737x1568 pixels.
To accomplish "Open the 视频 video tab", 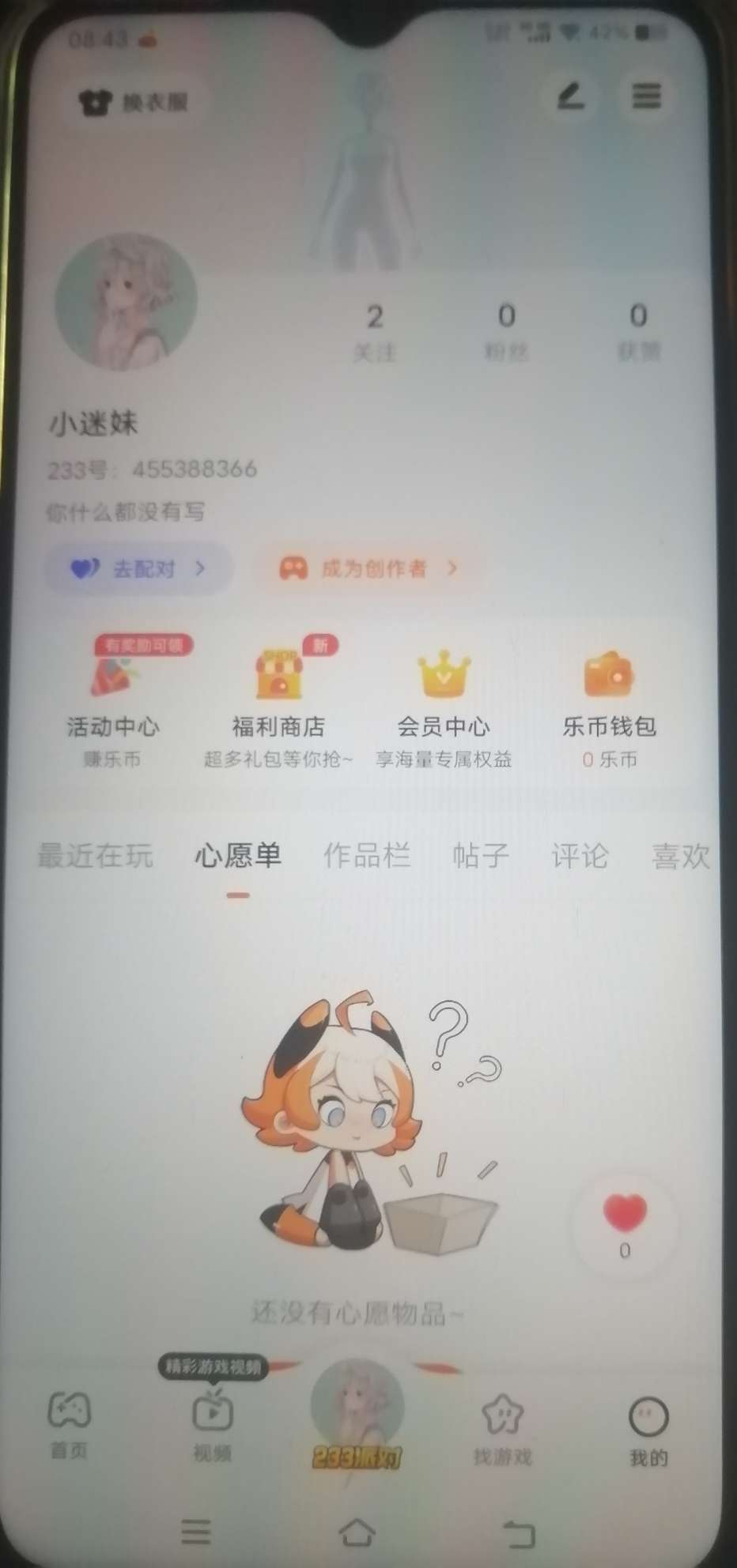I will coord(213,1425).
